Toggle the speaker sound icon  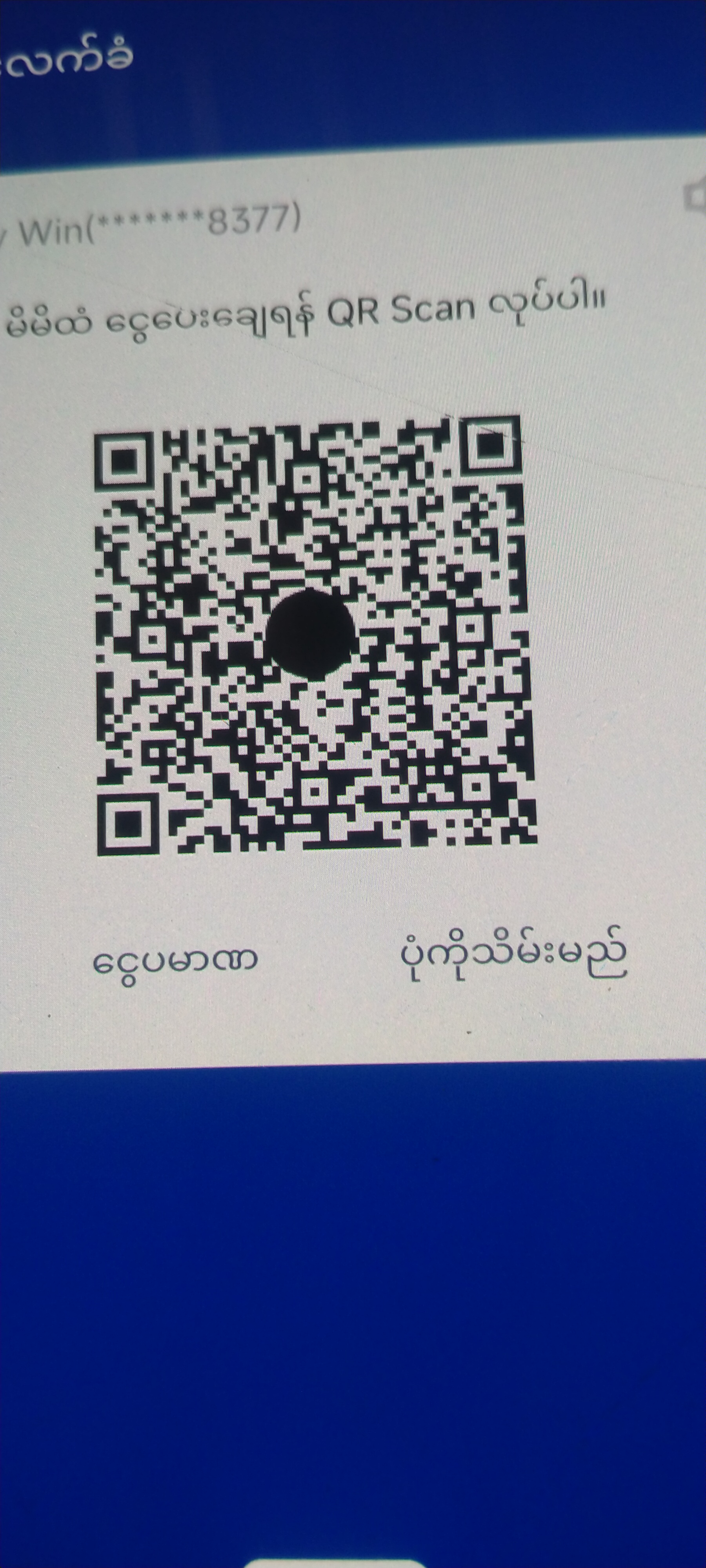[695, 197]
